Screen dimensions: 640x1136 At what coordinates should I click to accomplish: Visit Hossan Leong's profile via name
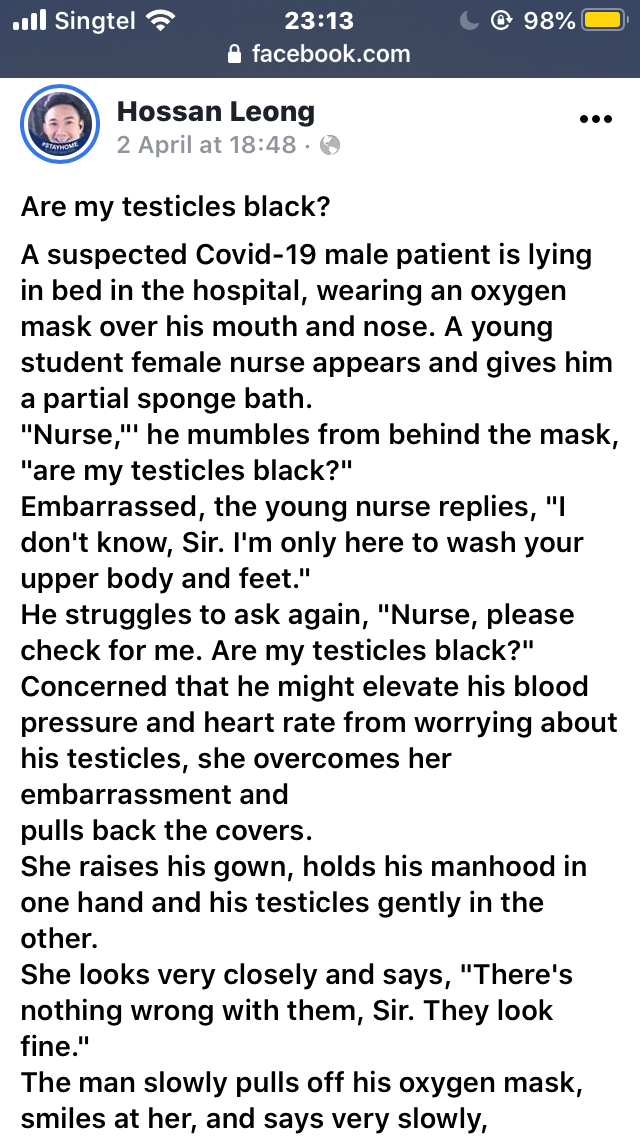[216, 112]
